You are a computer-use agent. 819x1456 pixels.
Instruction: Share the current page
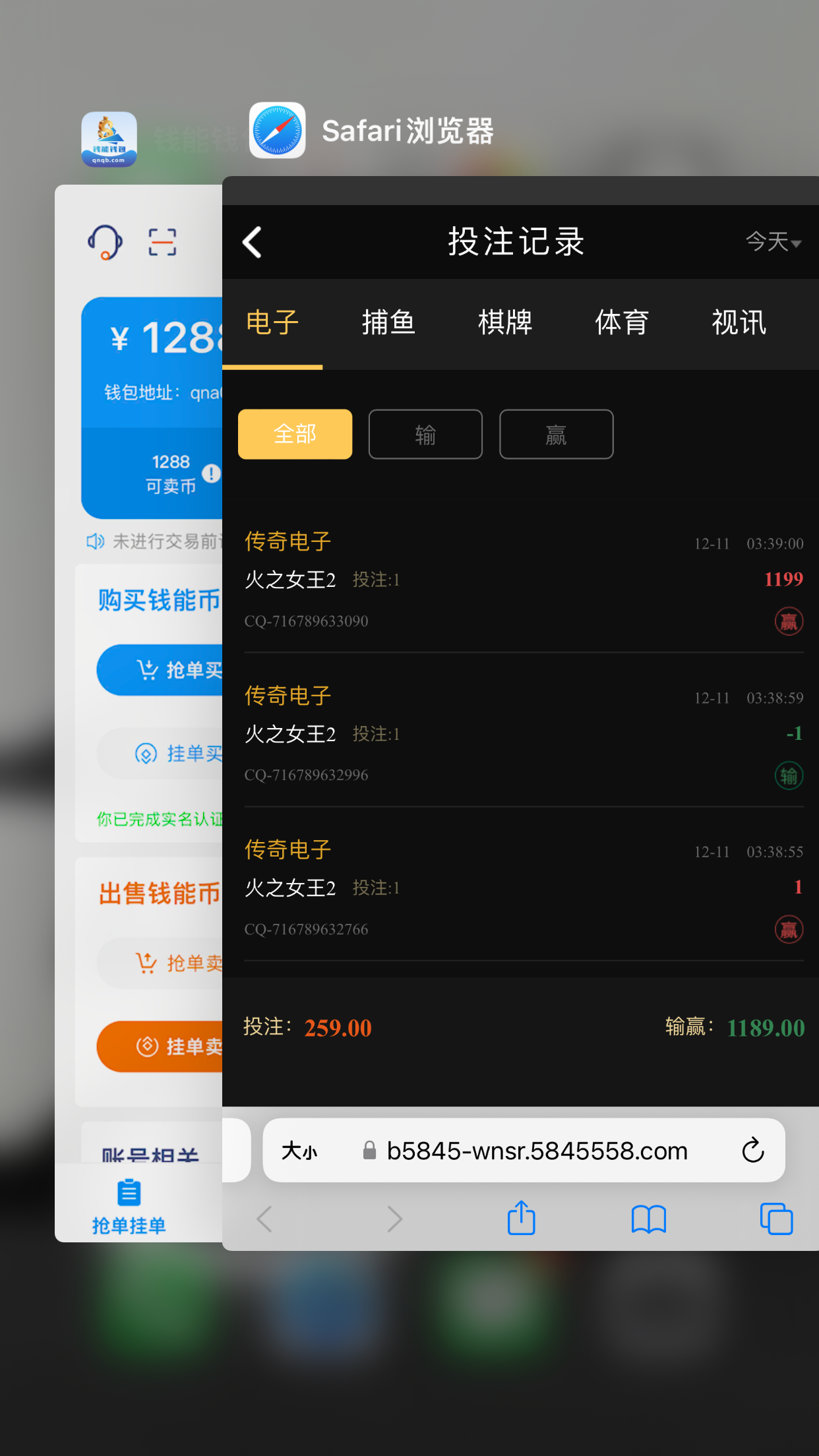click(x=521, y=1219)
